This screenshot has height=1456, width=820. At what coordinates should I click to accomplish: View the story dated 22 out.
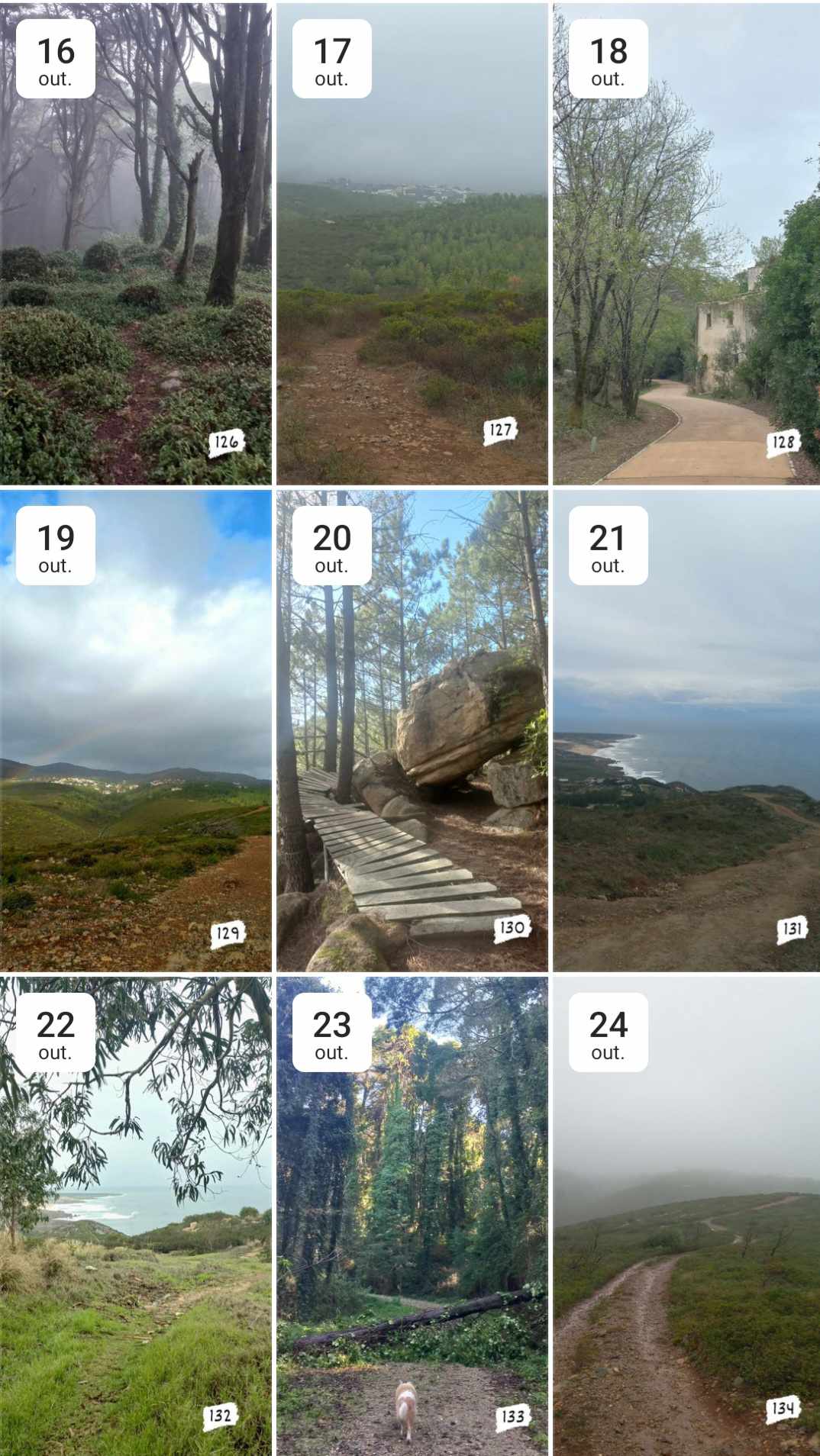pos(135,1216)
